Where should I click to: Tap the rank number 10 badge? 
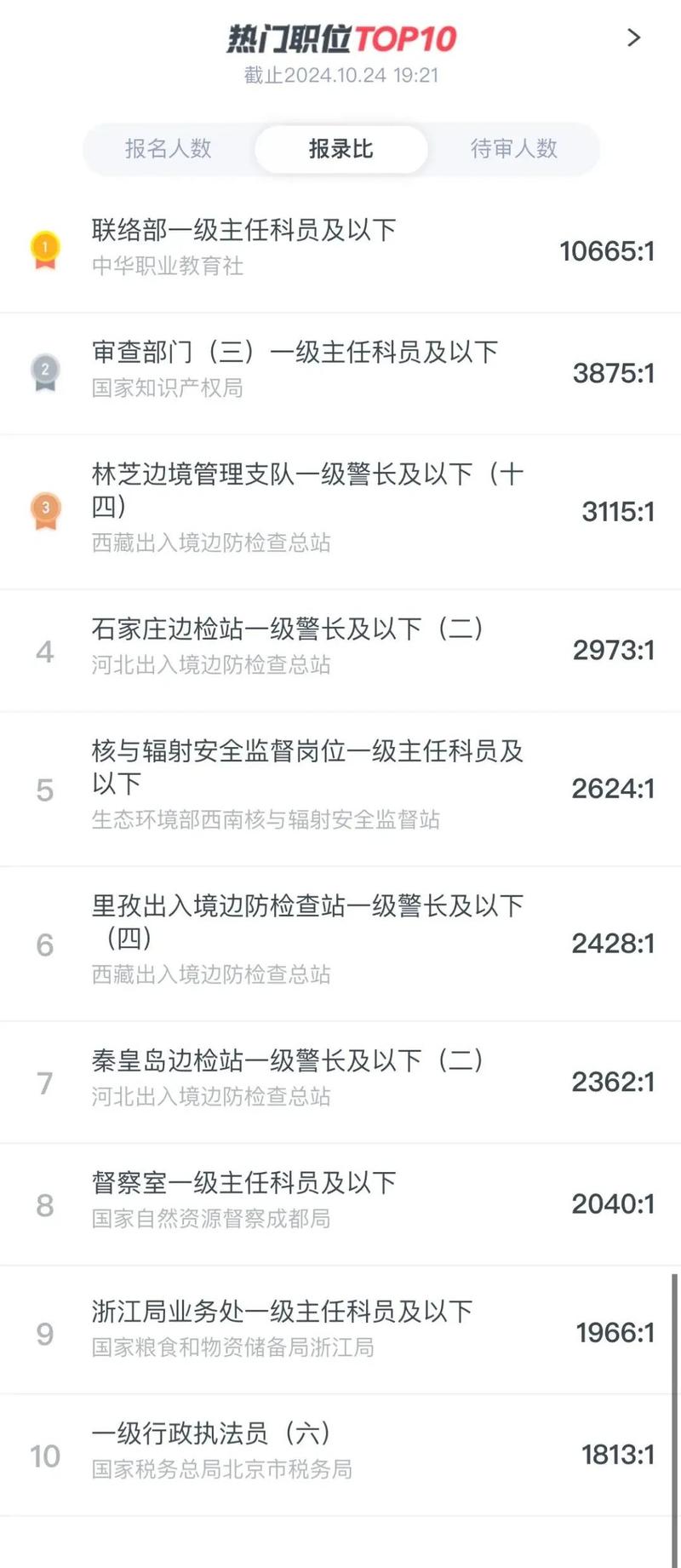click(44, 1456)
